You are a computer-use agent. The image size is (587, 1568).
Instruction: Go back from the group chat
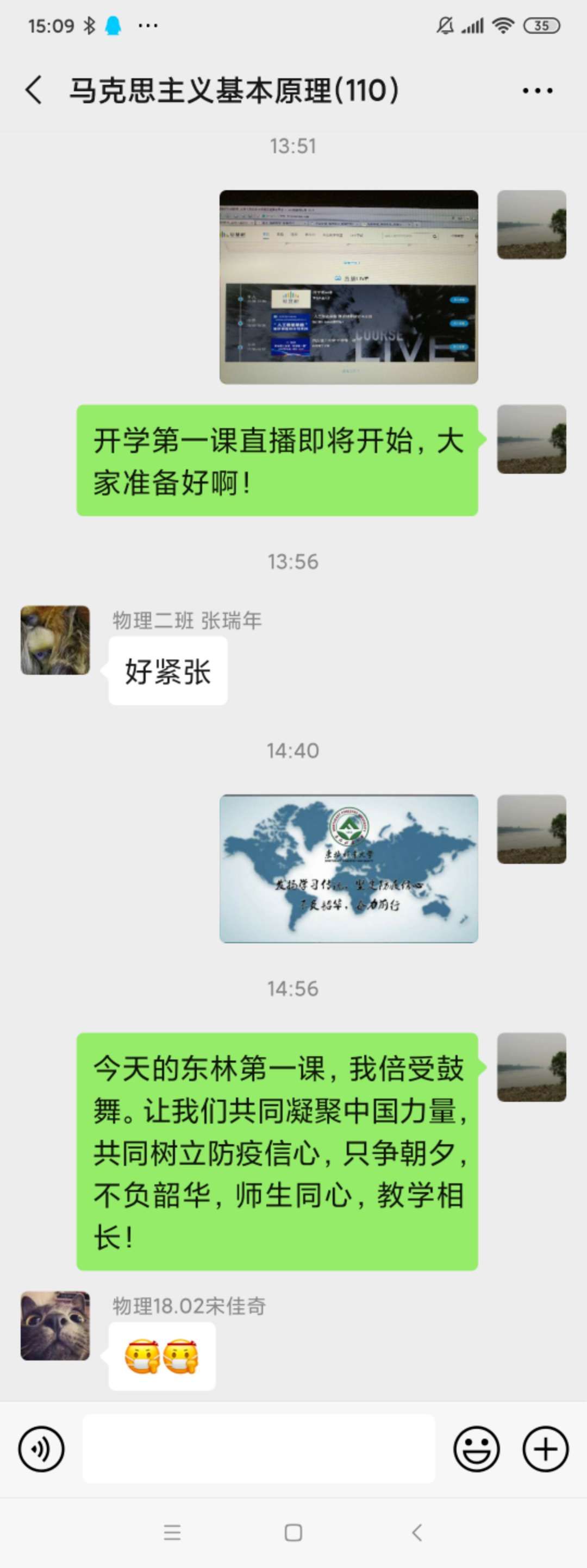point(34,90)
